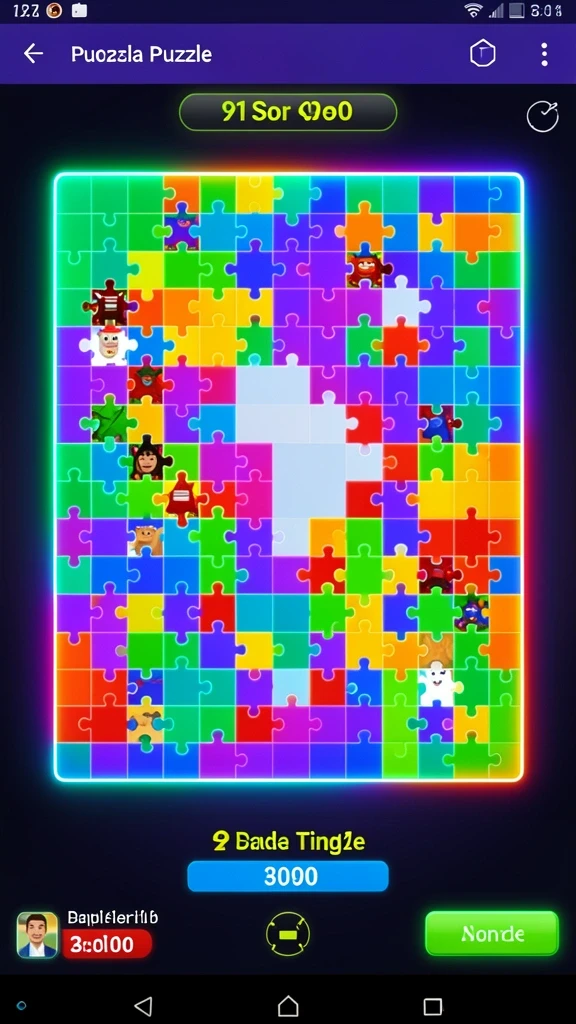The image size is (576, 1024).
Task: Open the player avatar profile
Action: [x=37, y=935]
